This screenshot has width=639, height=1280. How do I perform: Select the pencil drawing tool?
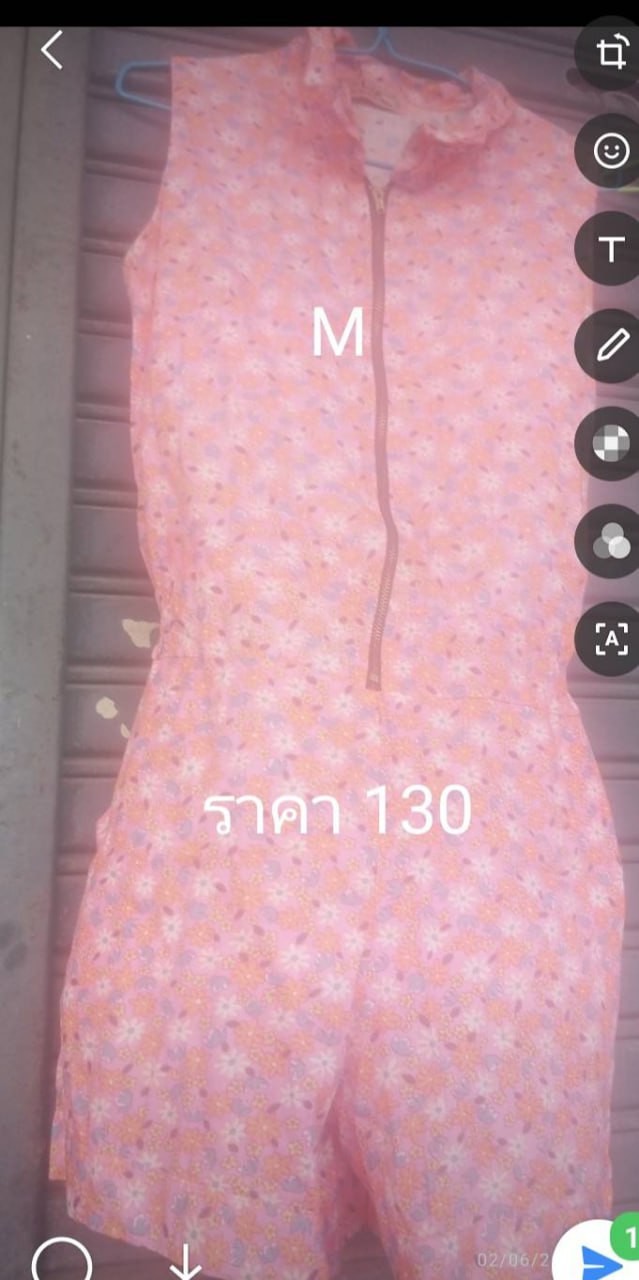click(x=609, y=346)
